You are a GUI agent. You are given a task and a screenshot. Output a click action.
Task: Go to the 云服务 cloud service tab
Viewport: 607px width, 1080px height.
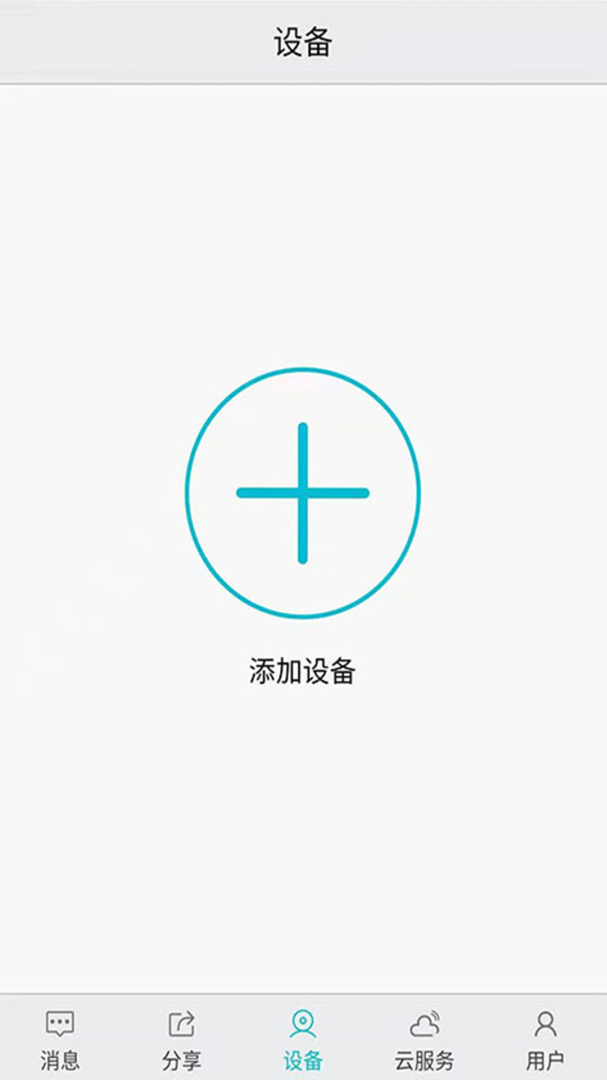(x=425, y=1038)
